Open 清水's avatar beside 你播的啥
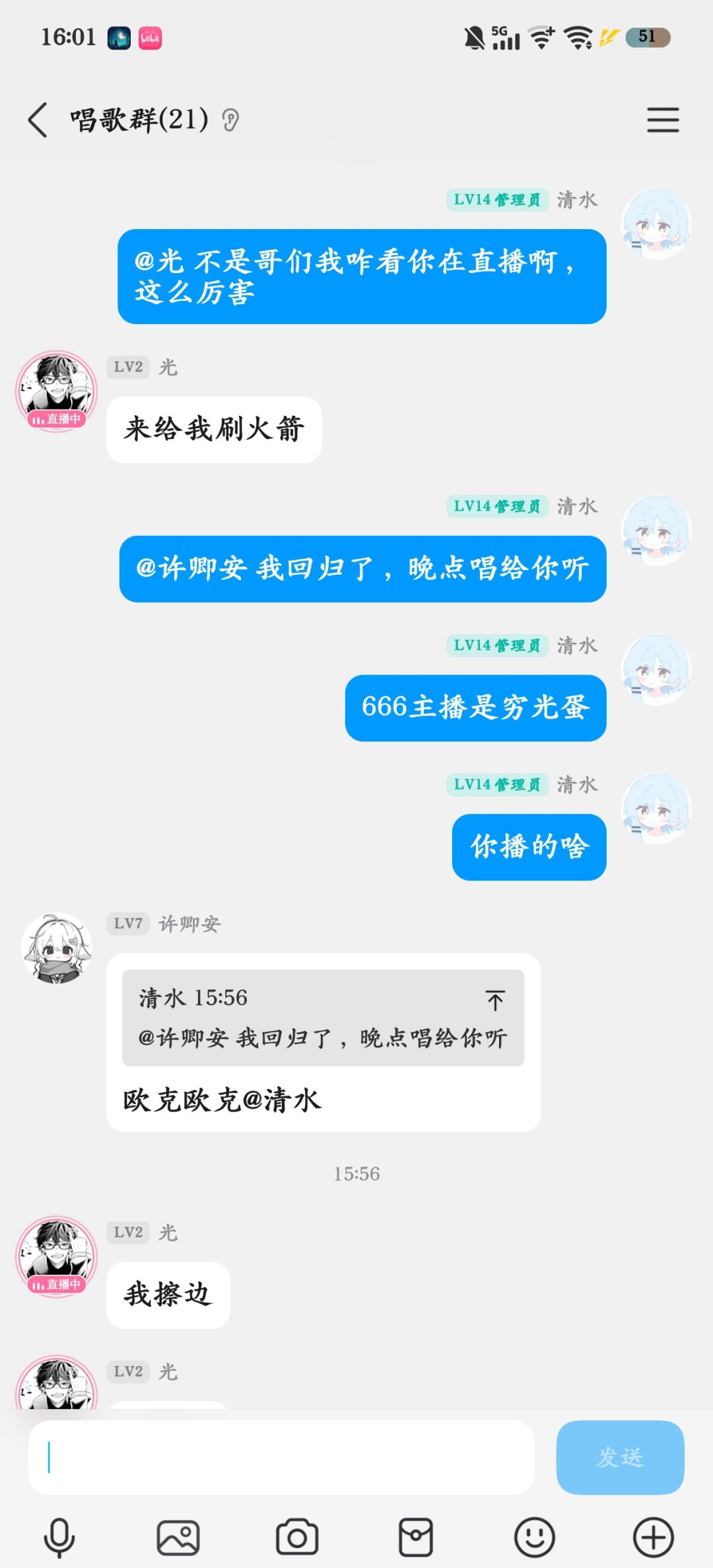 pyautogui.click(x=656, y=809)
